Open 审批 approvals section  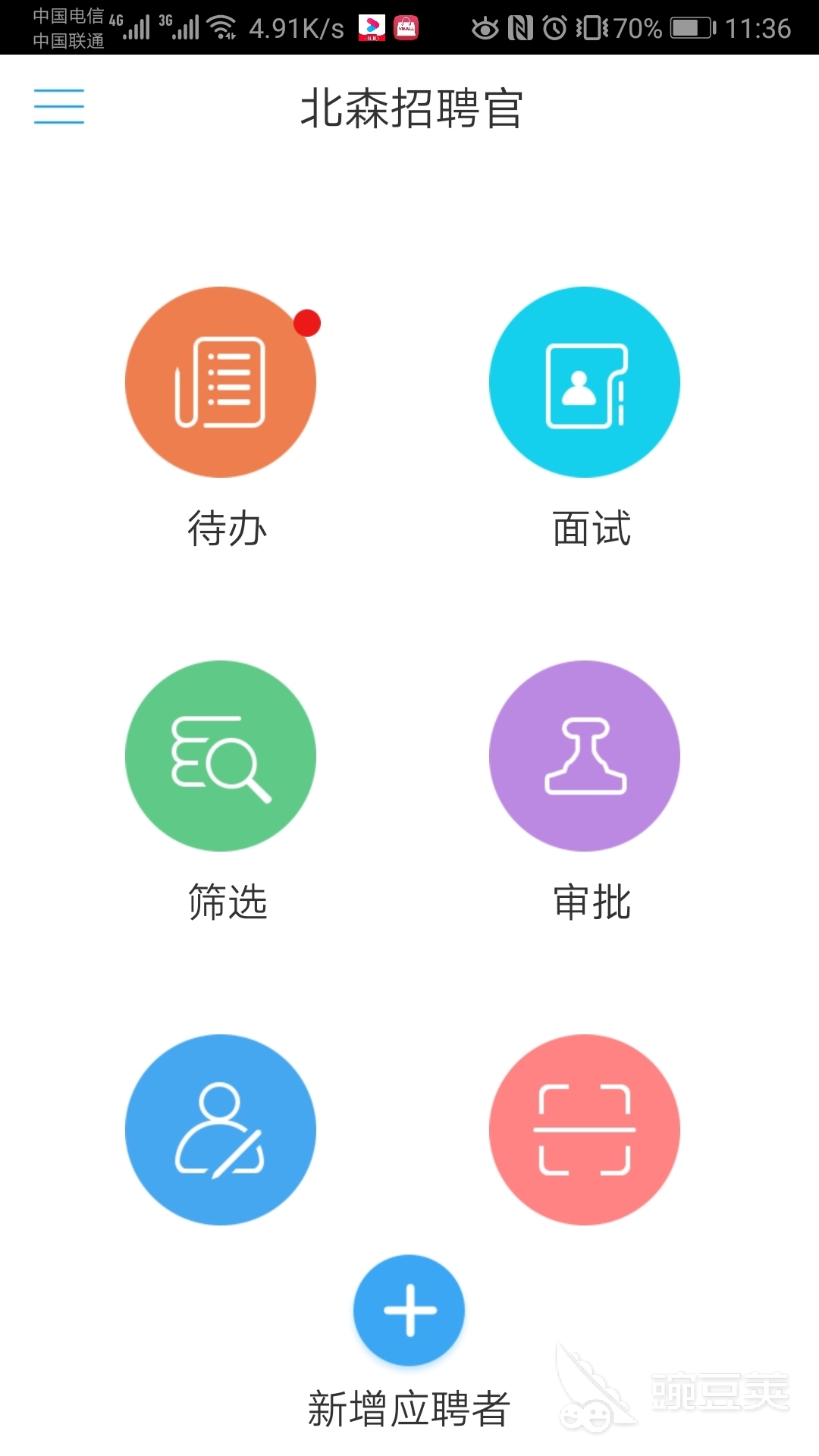pyautogui.click(x=584, y=756)
